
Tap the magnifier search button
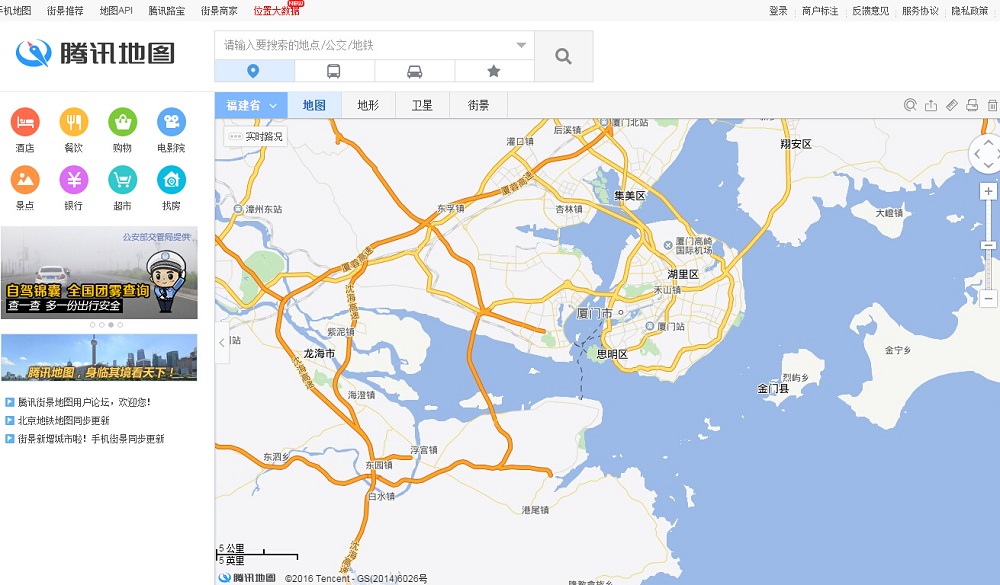(x=563, y=56)
